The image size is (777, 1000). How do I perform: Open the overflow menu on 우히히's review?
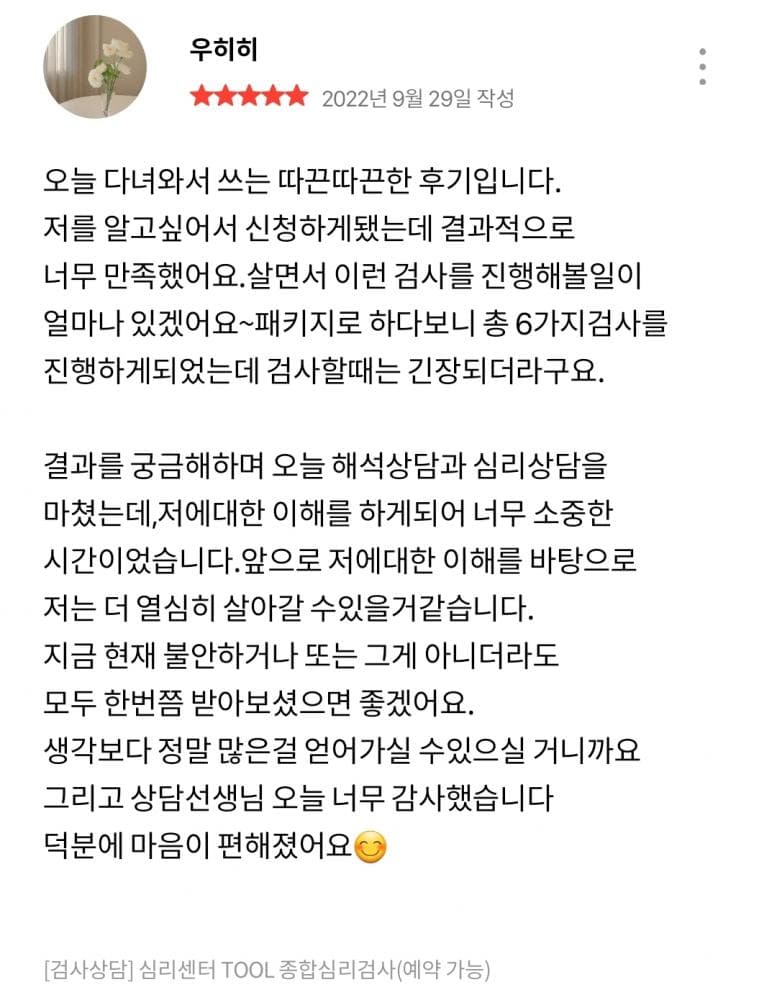(703, 66)
